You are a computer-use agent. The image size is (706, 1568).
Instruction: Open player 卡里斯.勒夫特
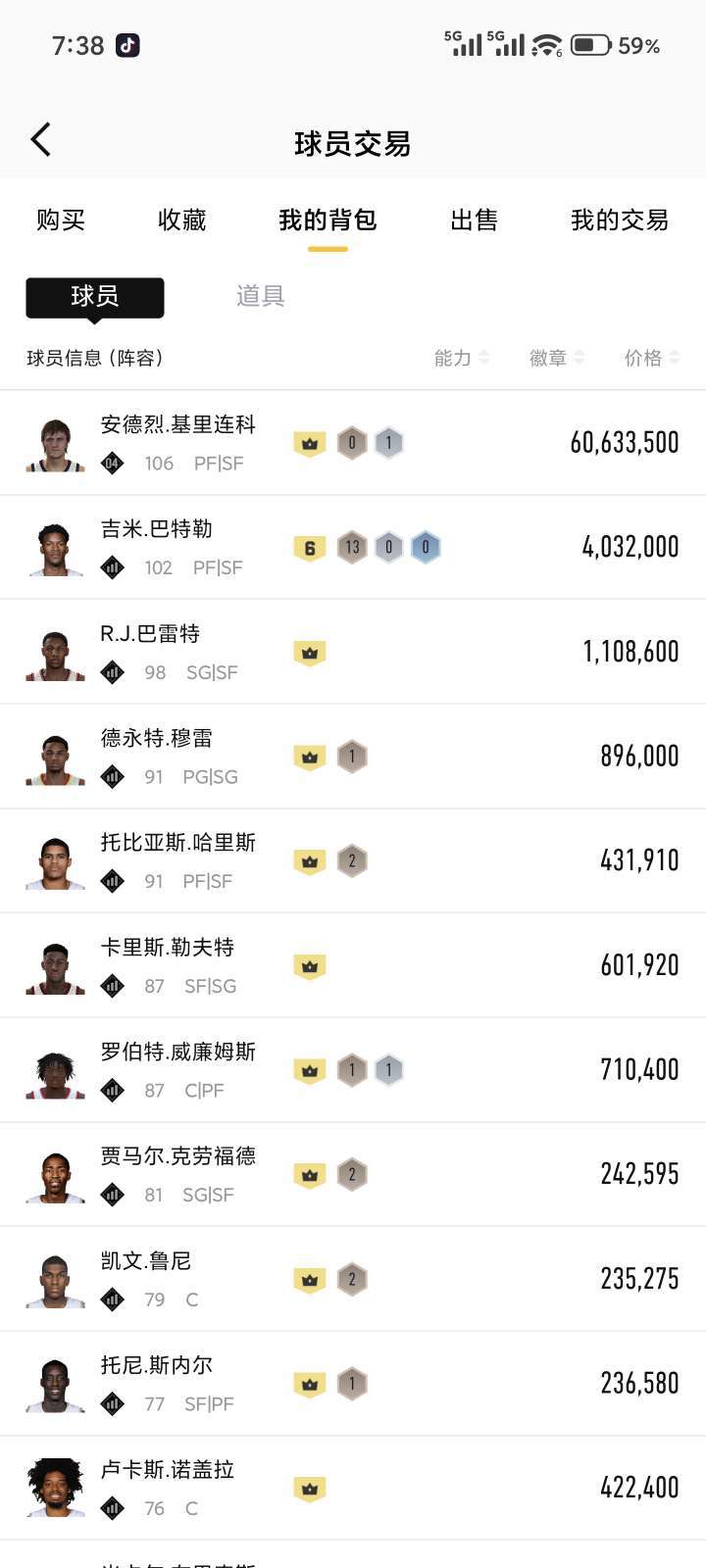[x=168, y=949]
